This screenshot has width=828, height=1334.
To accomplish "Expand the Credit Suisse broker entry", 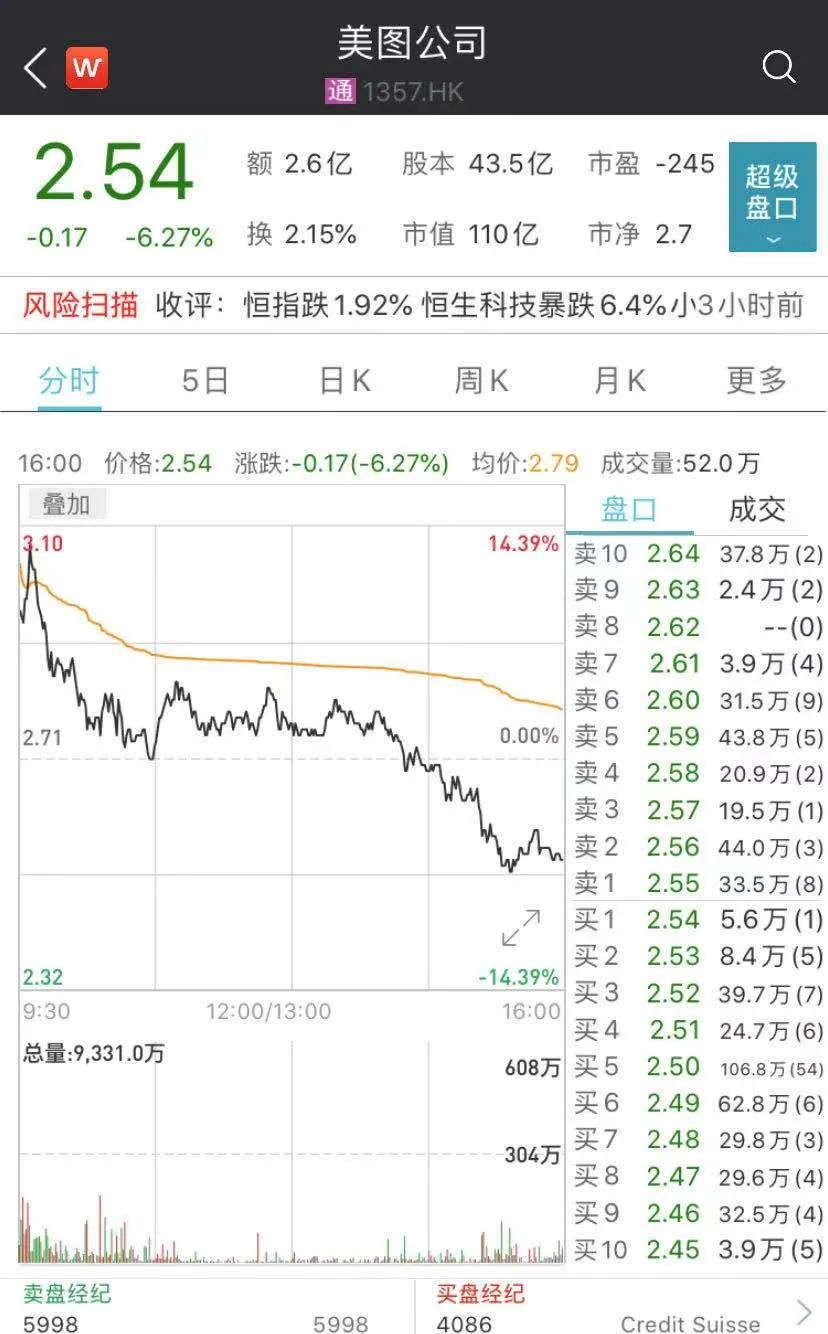I will pos(690,1320).
